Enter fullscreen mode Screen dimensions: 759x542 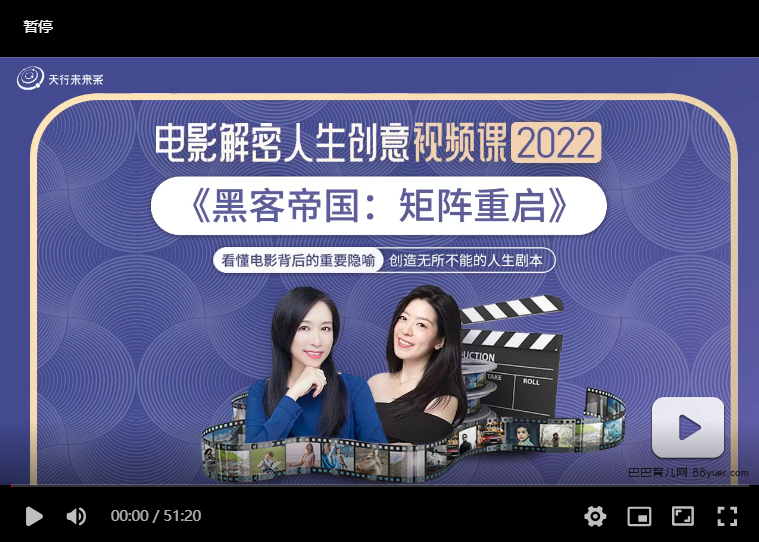(727, 516)
